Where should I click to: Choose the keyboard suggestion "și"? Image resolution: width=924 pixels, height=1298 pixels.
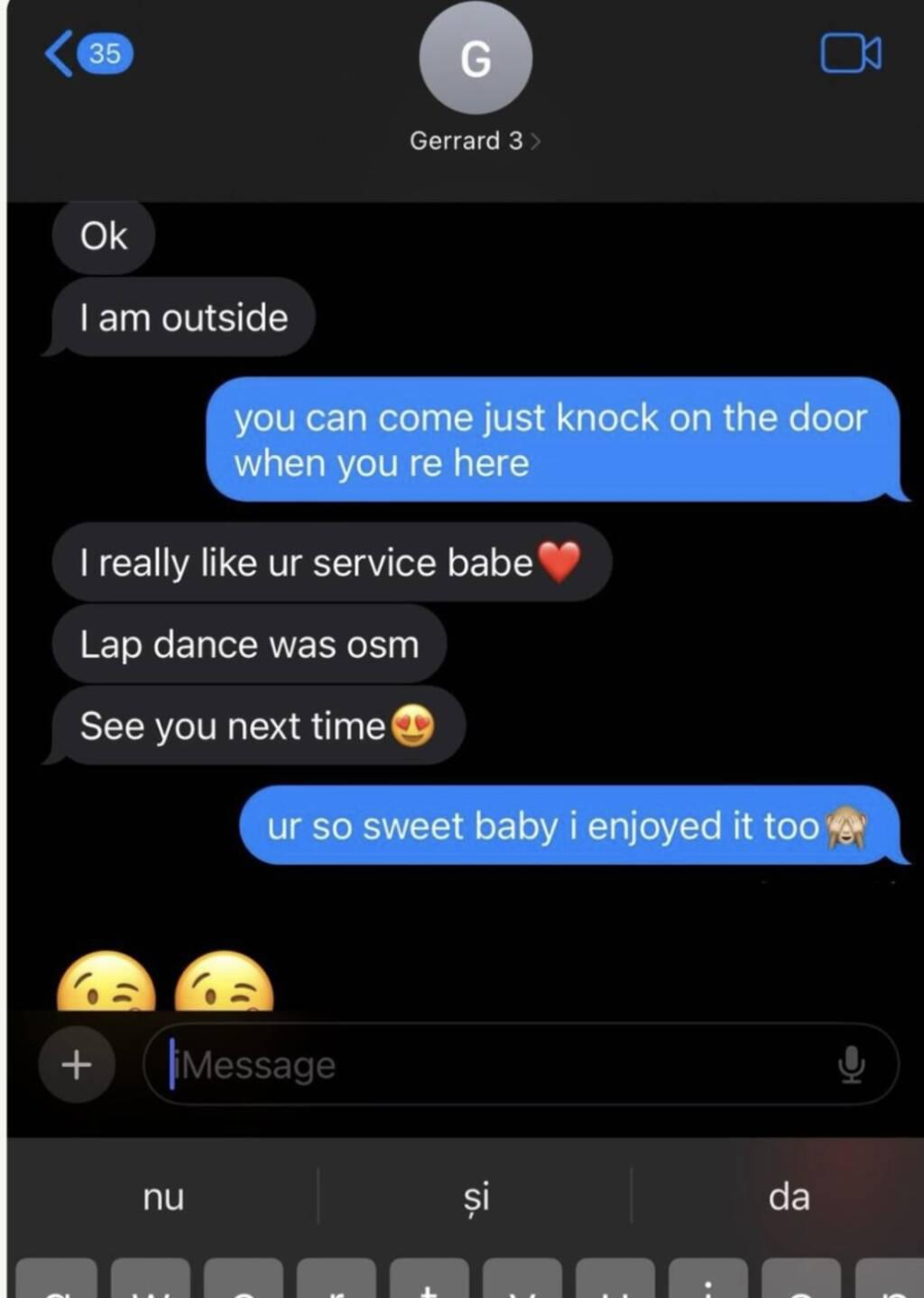pos(476,1197)
